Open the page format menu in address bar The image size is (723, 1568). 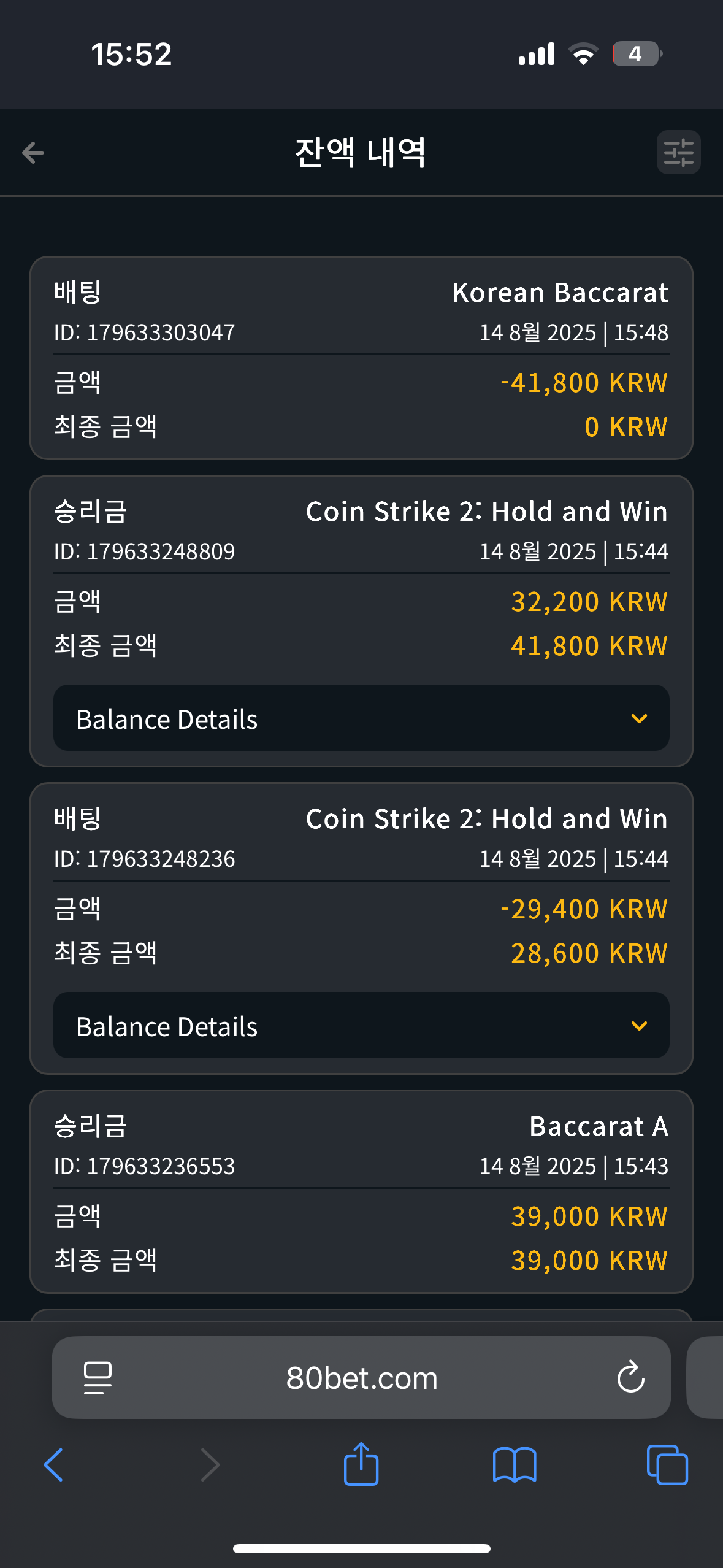98,1378
